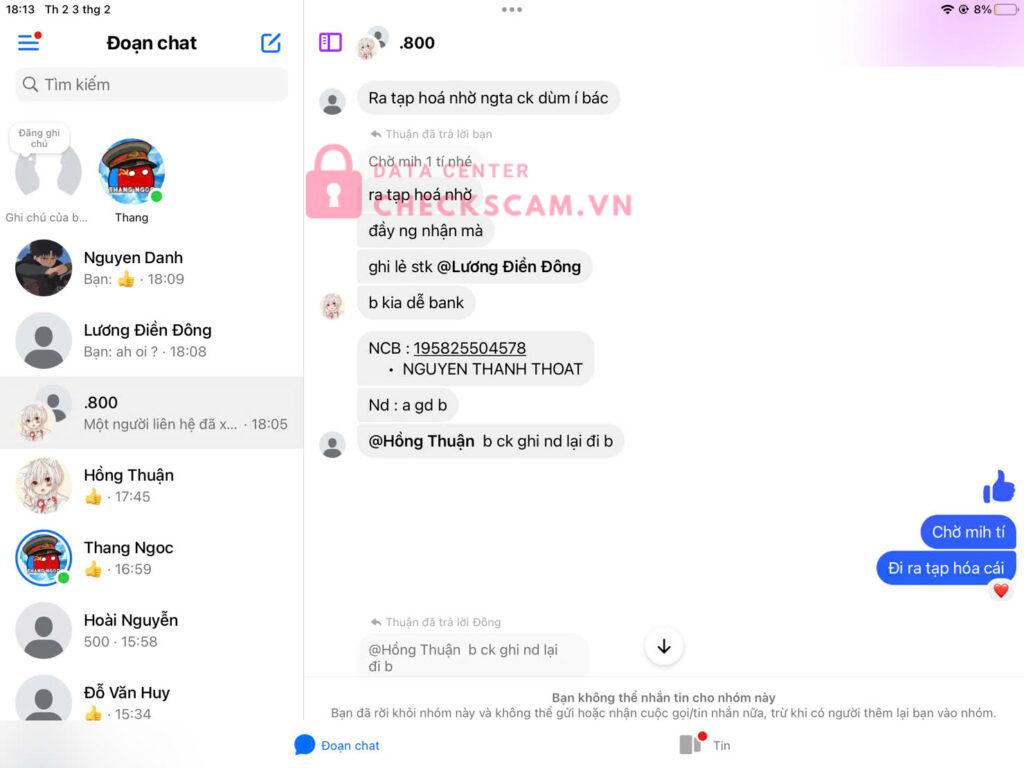Tap the Tìm kiếm search field
Viewport: 1024px width, 768px height.
click(x=152, y=84)
